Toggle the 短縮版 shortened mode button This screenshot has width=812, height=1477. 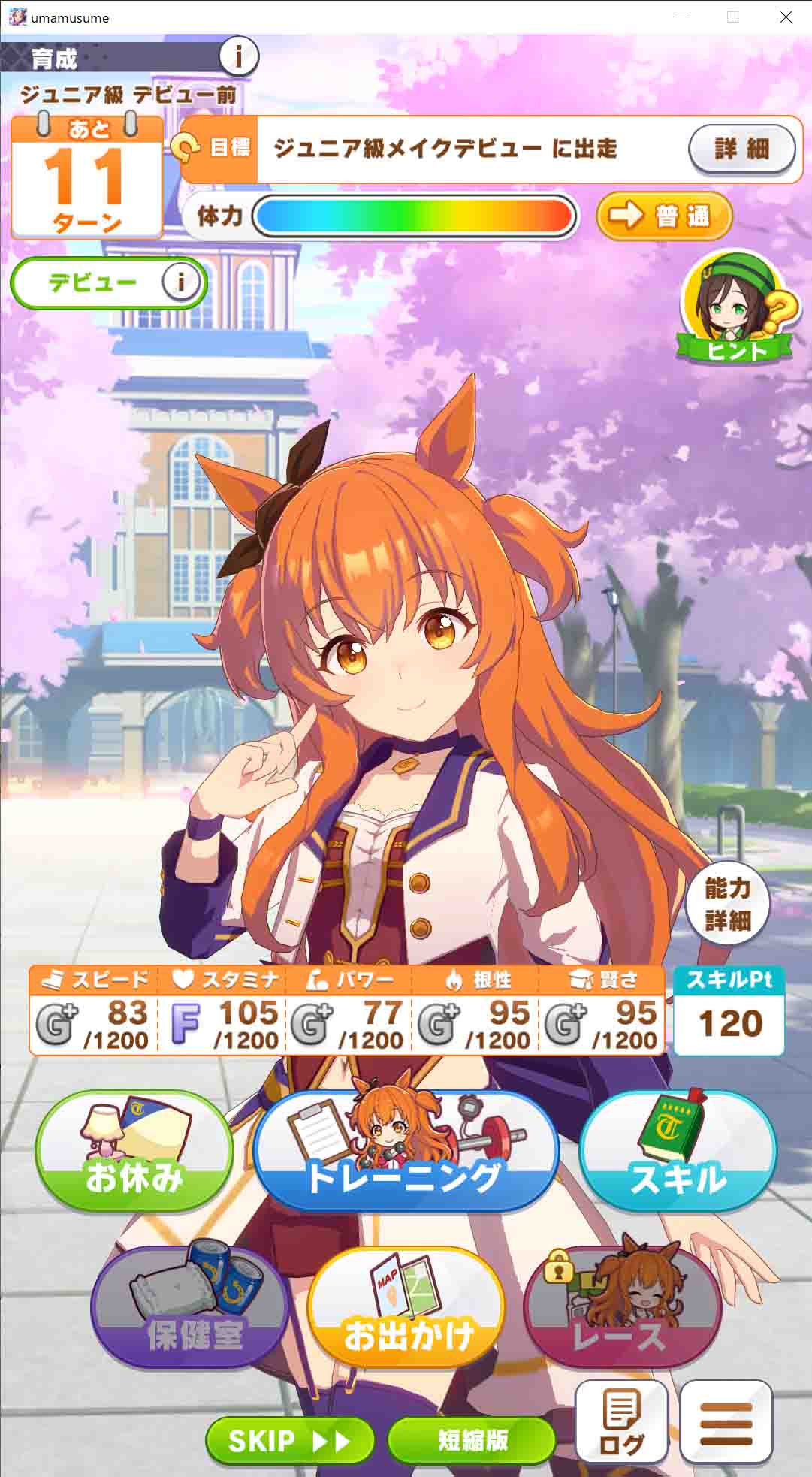pos(472,1440)
